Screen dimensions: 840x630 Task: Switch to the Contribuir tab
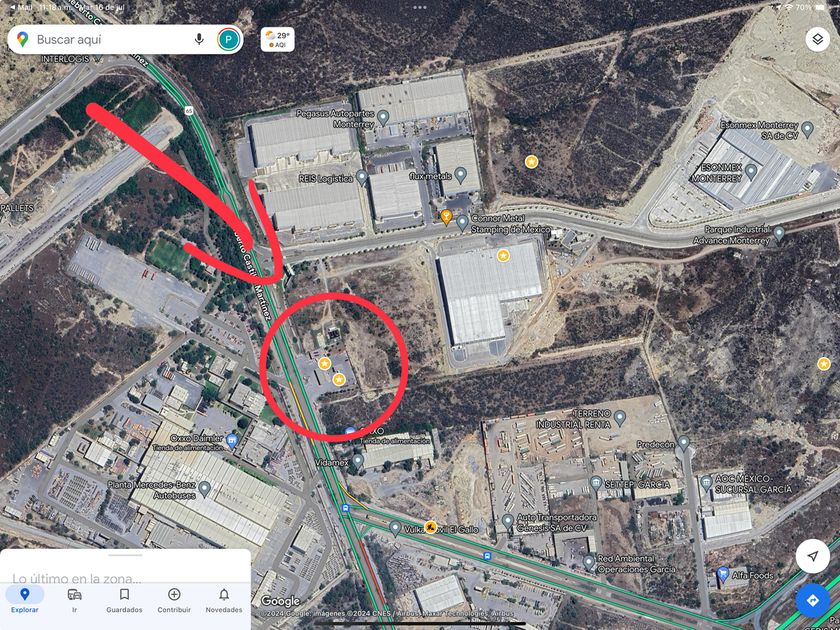pos(174,600)
